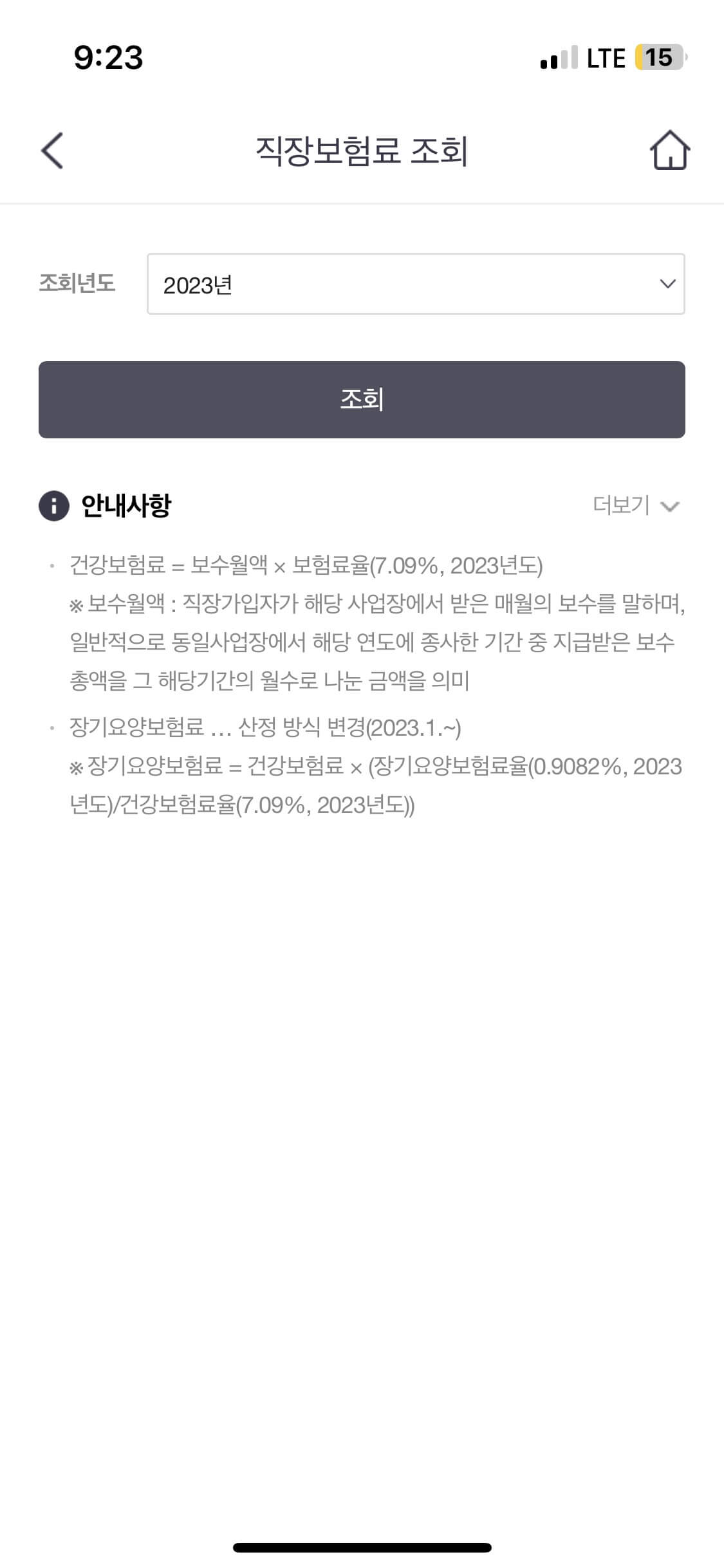This screenshot has width=724, height=1568.
Task: Tap the home indicator bar at bottom
Action: pyautogui.click(x=362, y=1547)
